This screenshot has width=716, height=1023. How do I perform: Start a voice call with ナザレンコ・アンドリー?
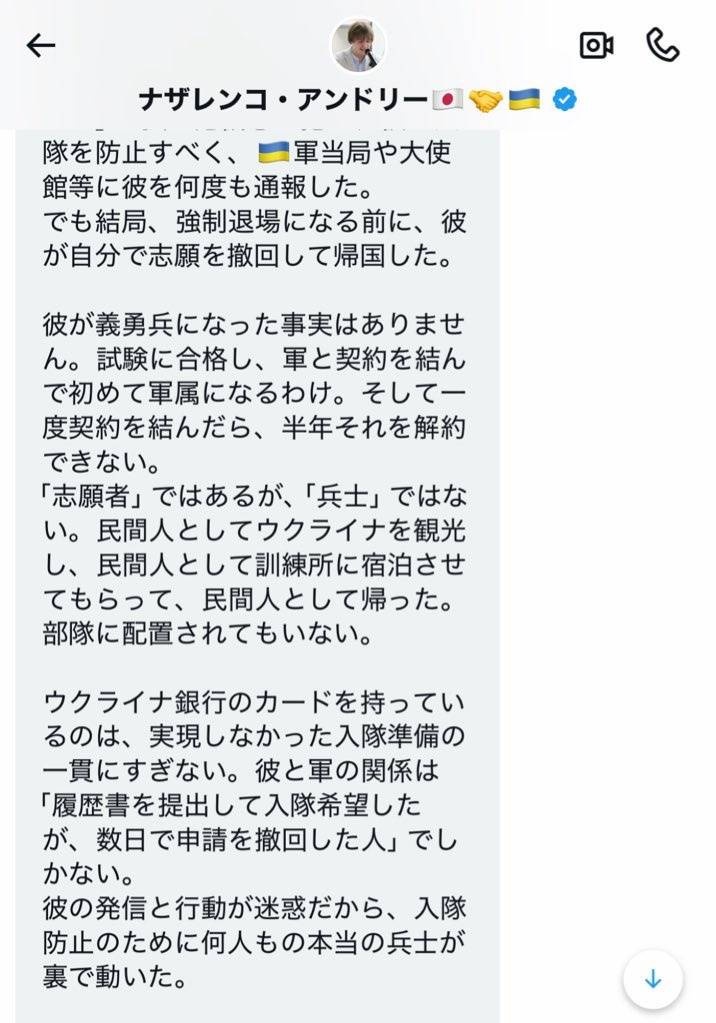click(663, 45)
